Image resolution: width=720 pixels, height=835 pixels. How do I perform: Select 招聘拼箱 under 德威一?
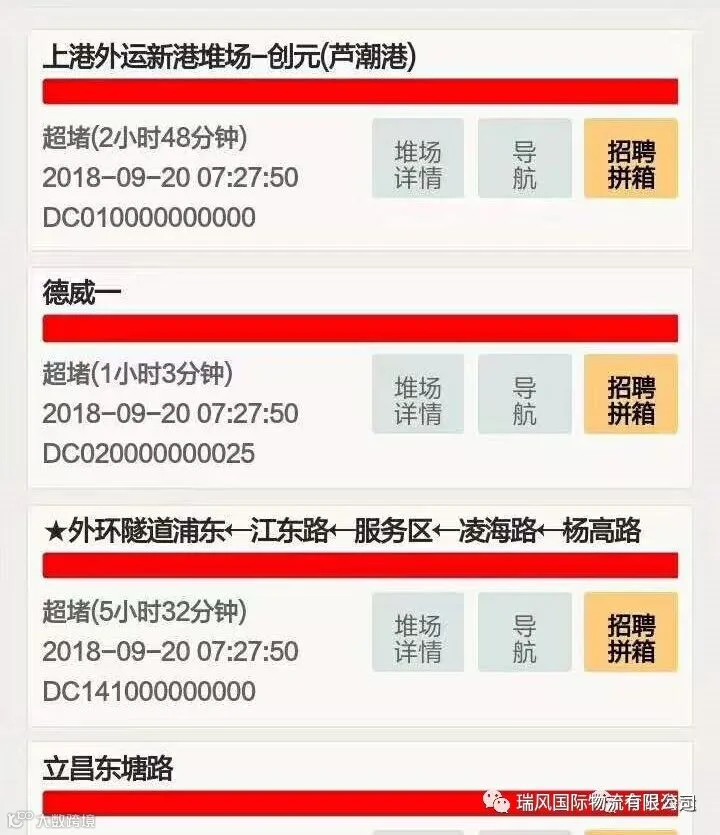[631, 394]
